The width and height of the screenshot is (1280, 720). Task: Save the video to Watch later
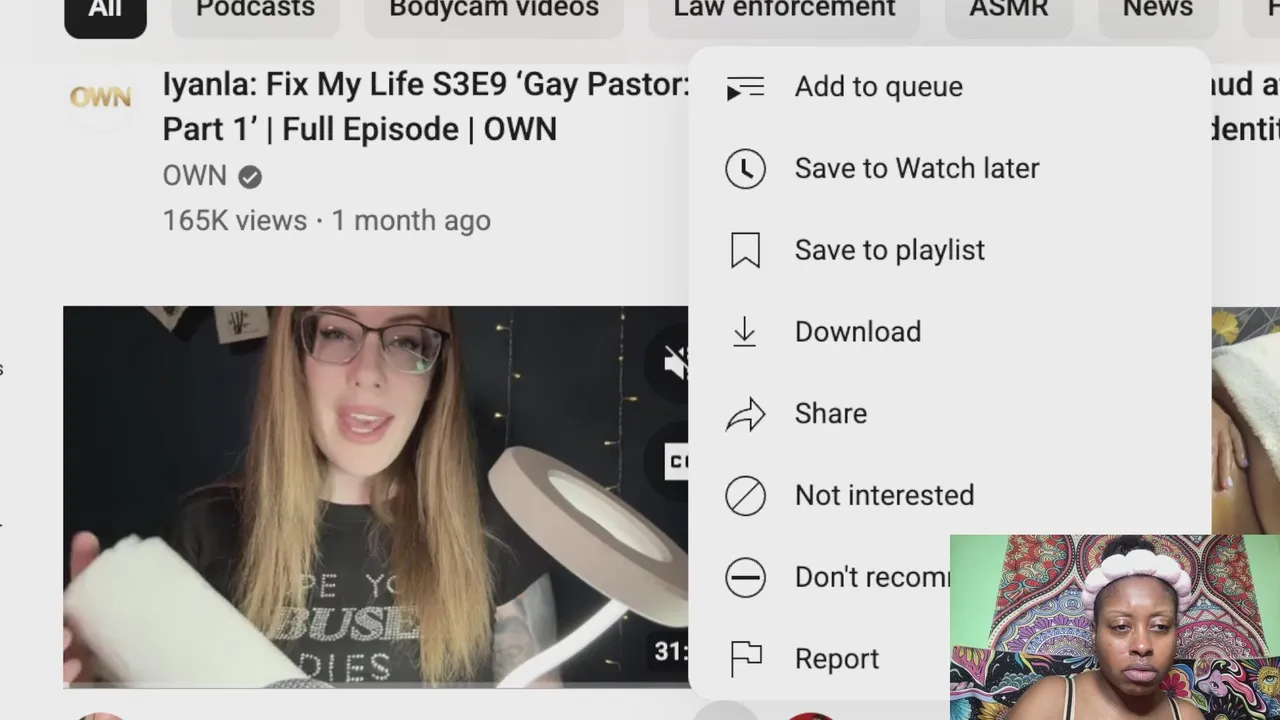(916, 169)
